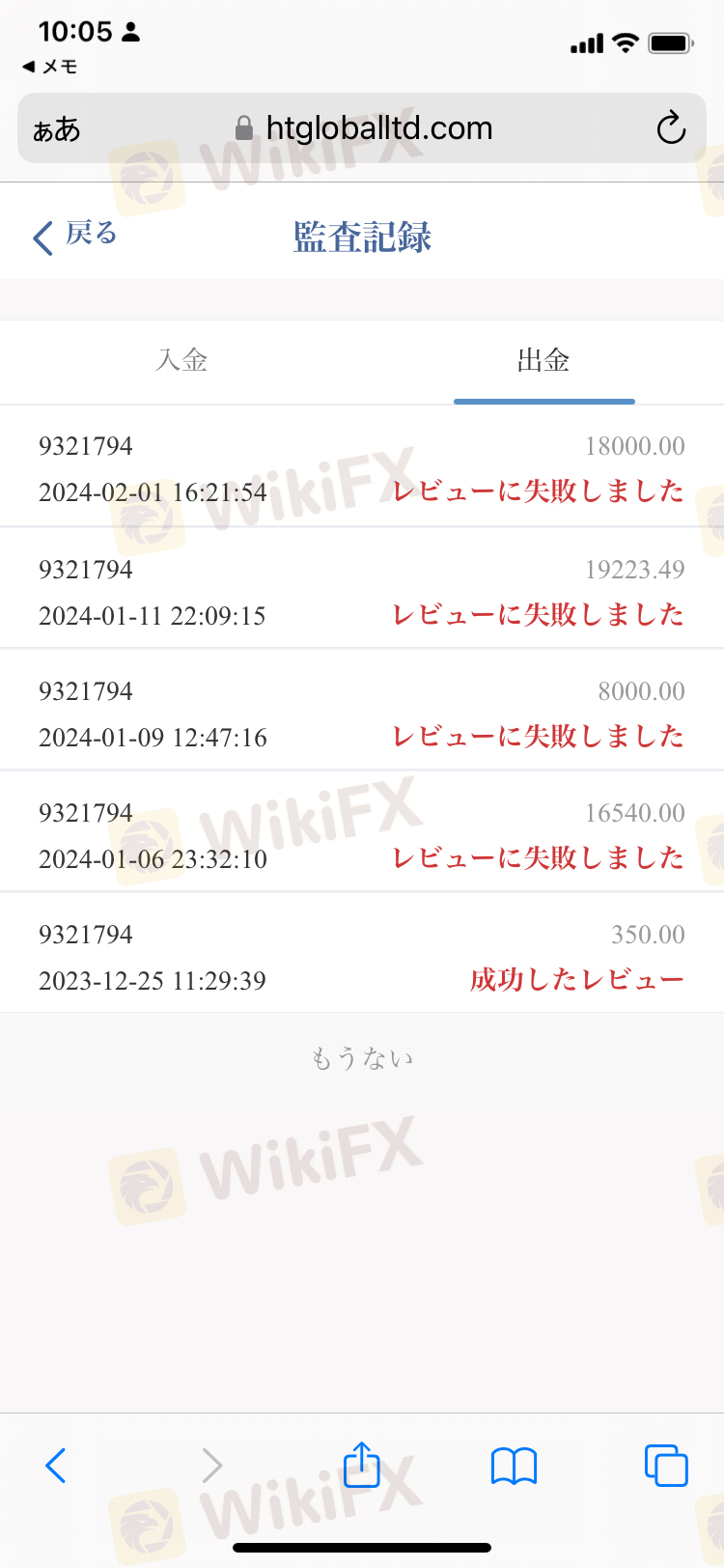Switch to the 入金 tab

pos(181,361)
